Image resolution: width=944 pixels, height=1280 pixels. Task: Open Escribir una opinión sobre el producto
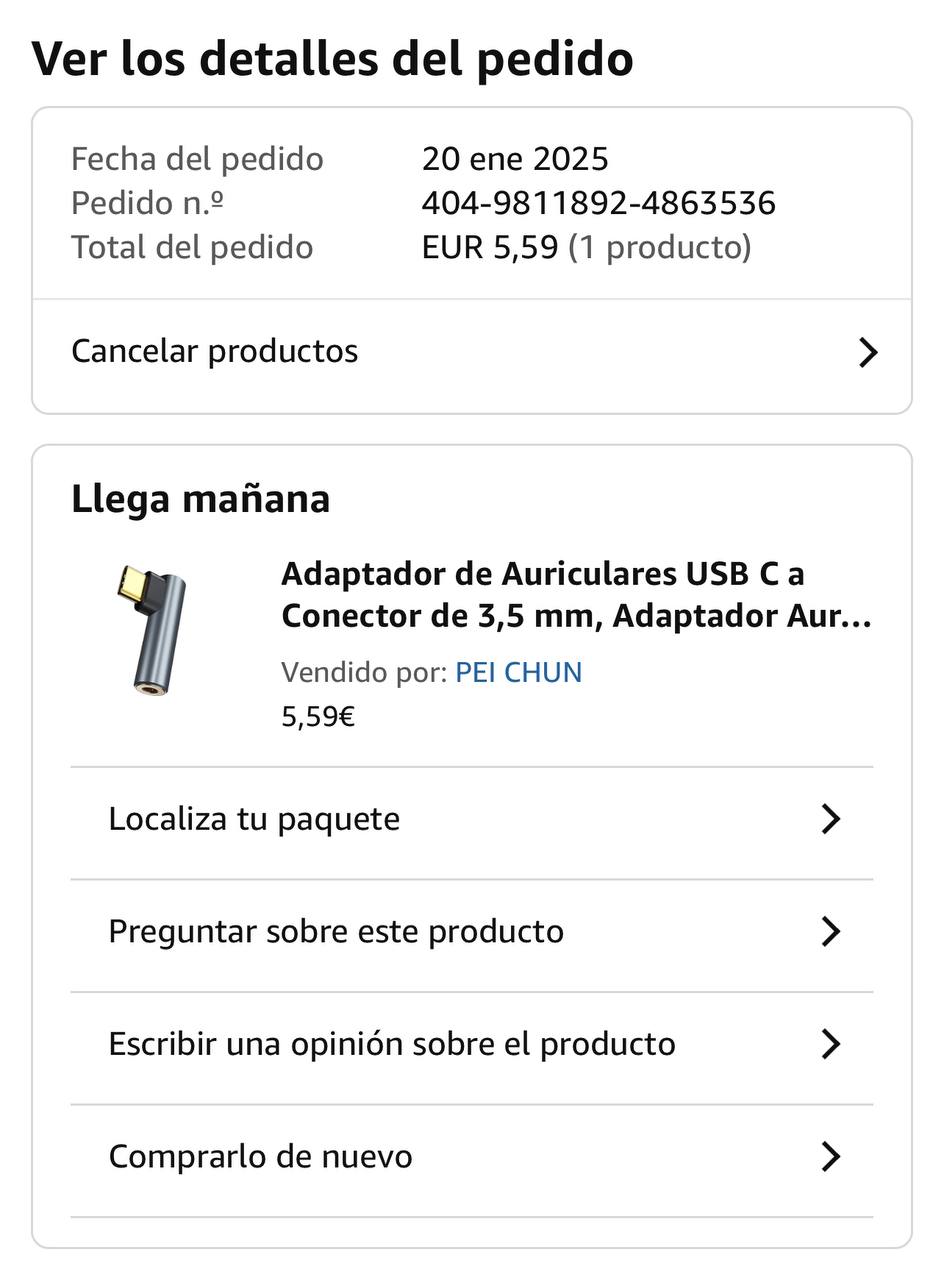[x=470, y=1044]
